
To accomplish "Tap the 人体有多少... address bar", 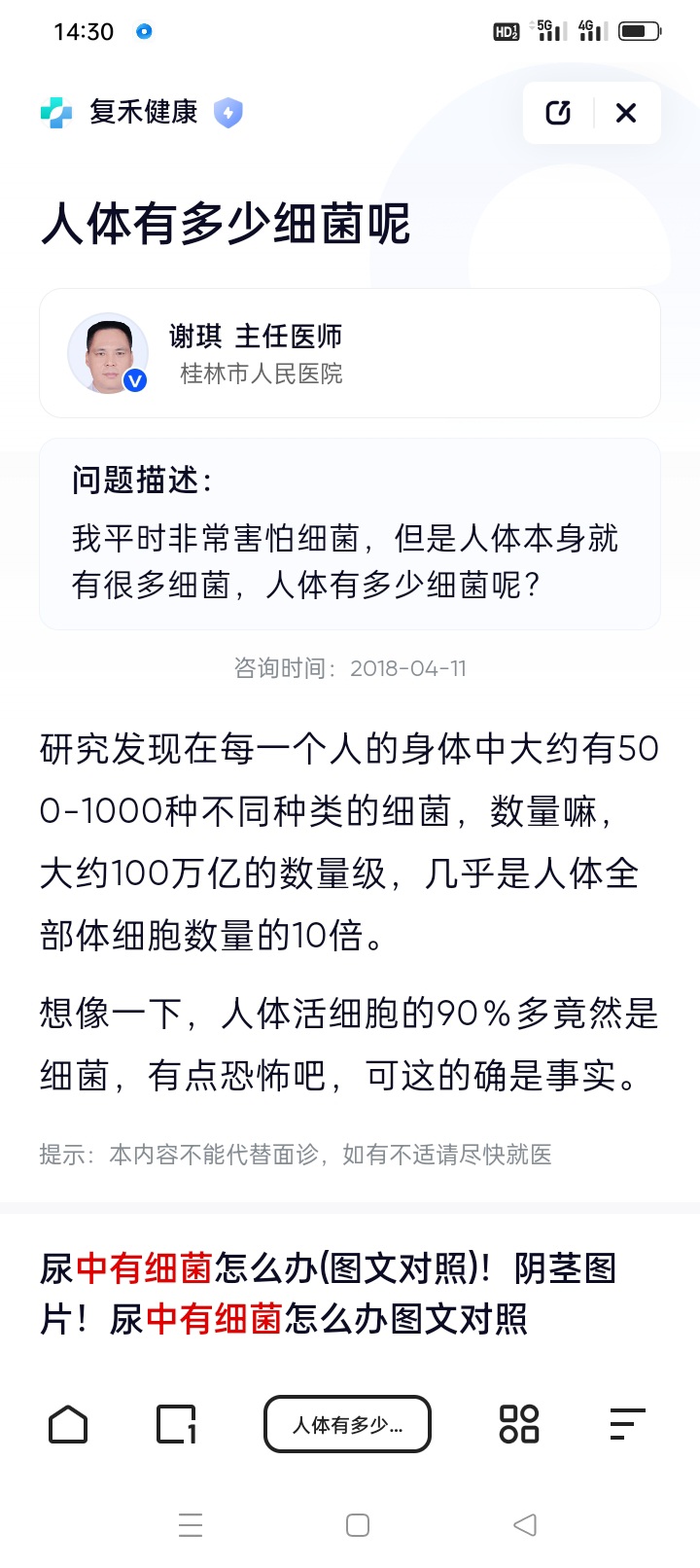I will pyautogui.click(x=347, y=1424).
